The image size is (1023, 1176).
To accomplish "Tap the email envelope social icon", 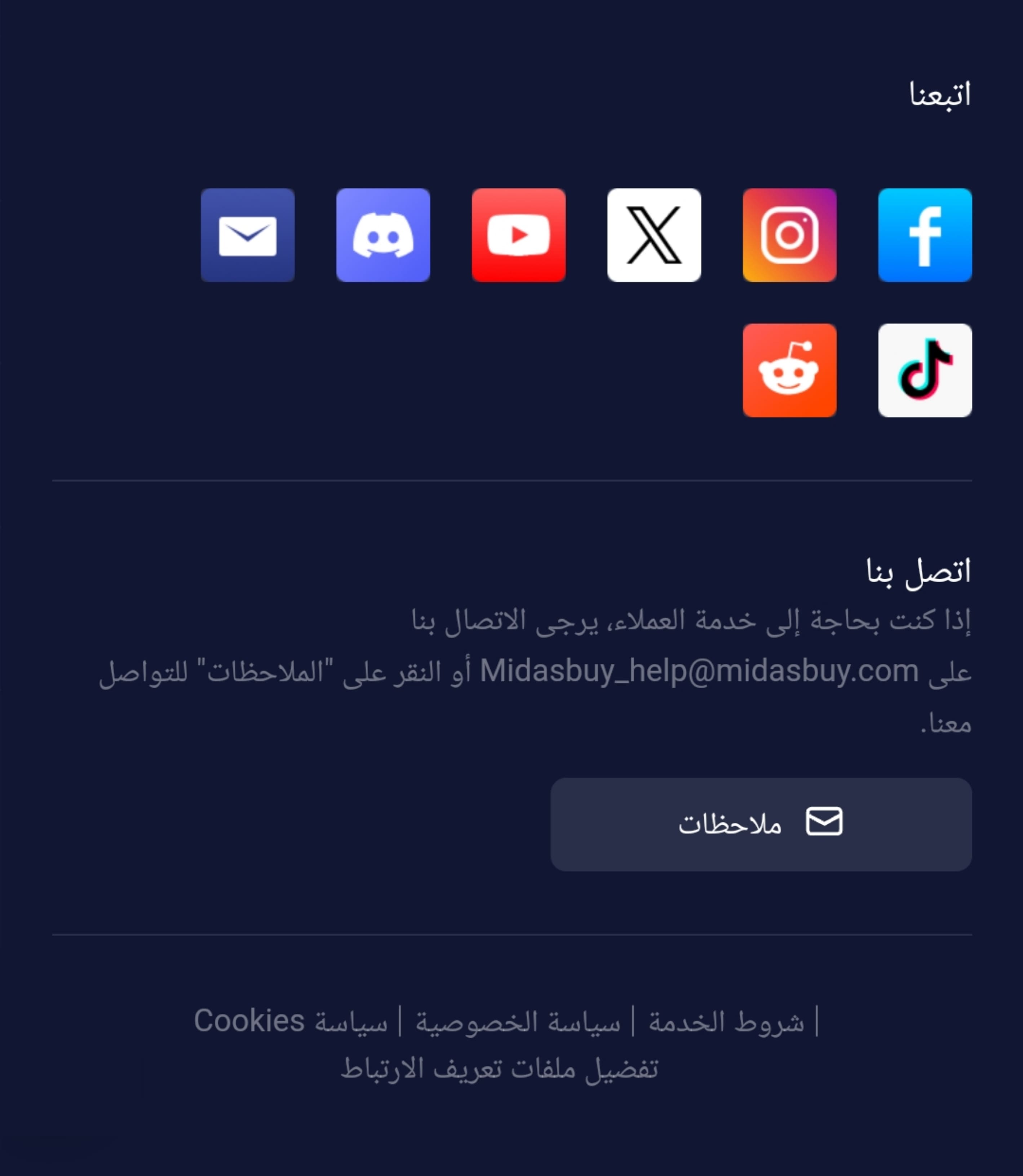I will tap(248, 235).
